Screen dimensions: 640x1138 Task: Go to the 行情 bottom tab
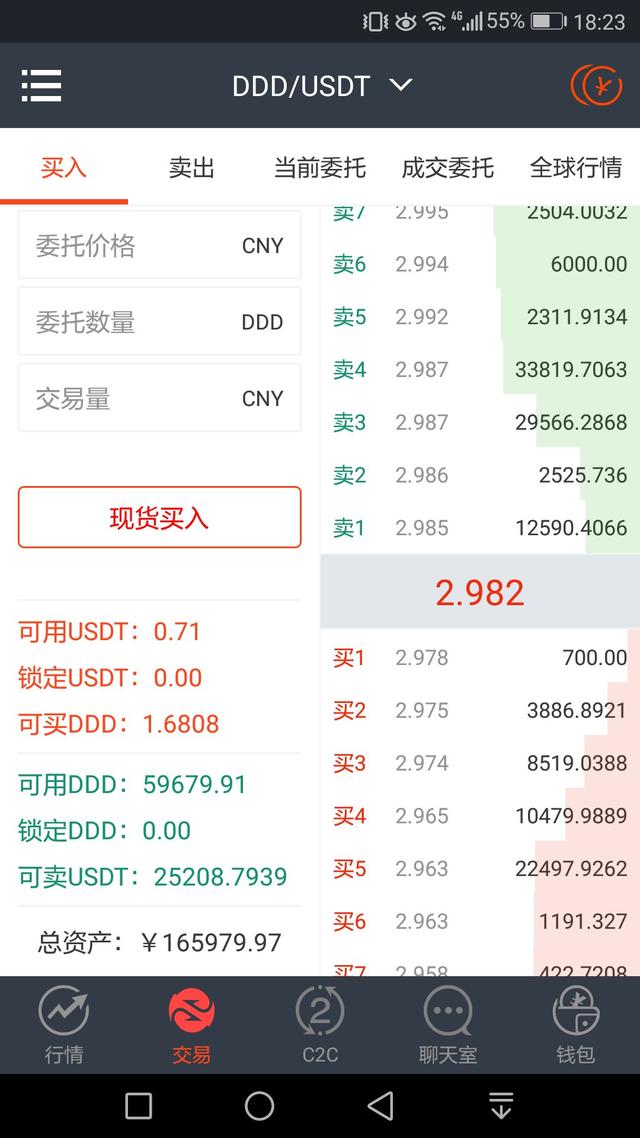[x=64, y=1024]
